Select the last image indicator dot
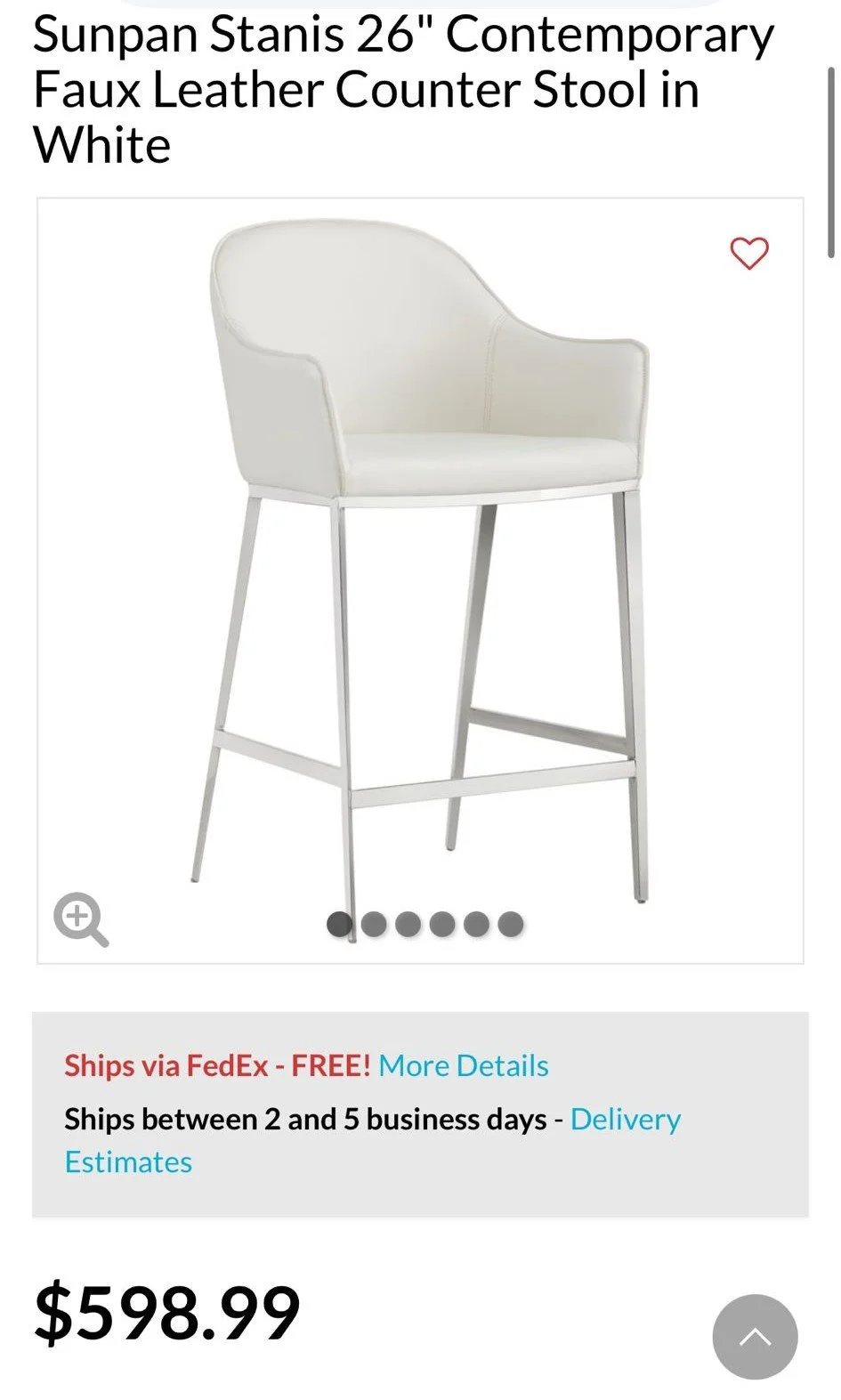The height and width of the screenshot is (1400, 841). [x=511, y=925]
